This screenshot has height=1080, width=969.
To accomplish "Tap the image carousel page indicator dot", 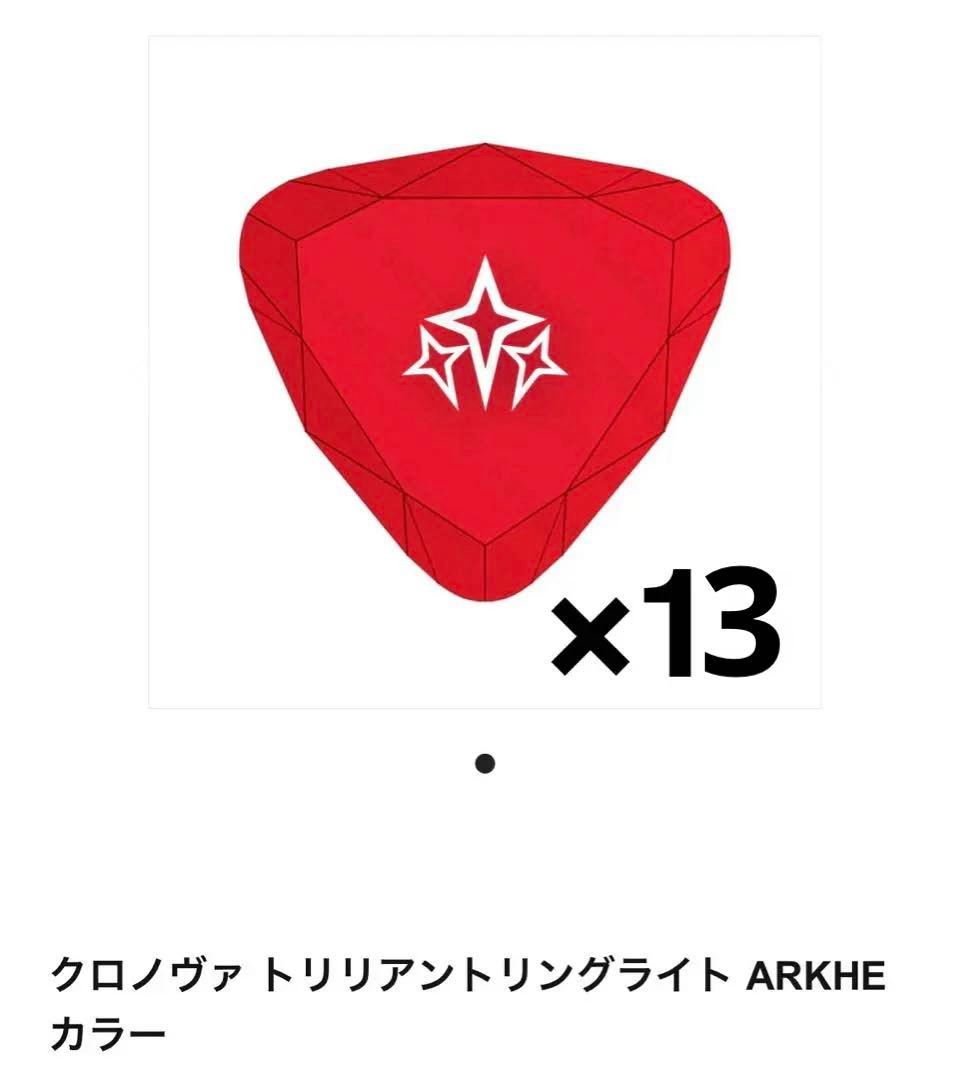I will [x=485, y=765].
